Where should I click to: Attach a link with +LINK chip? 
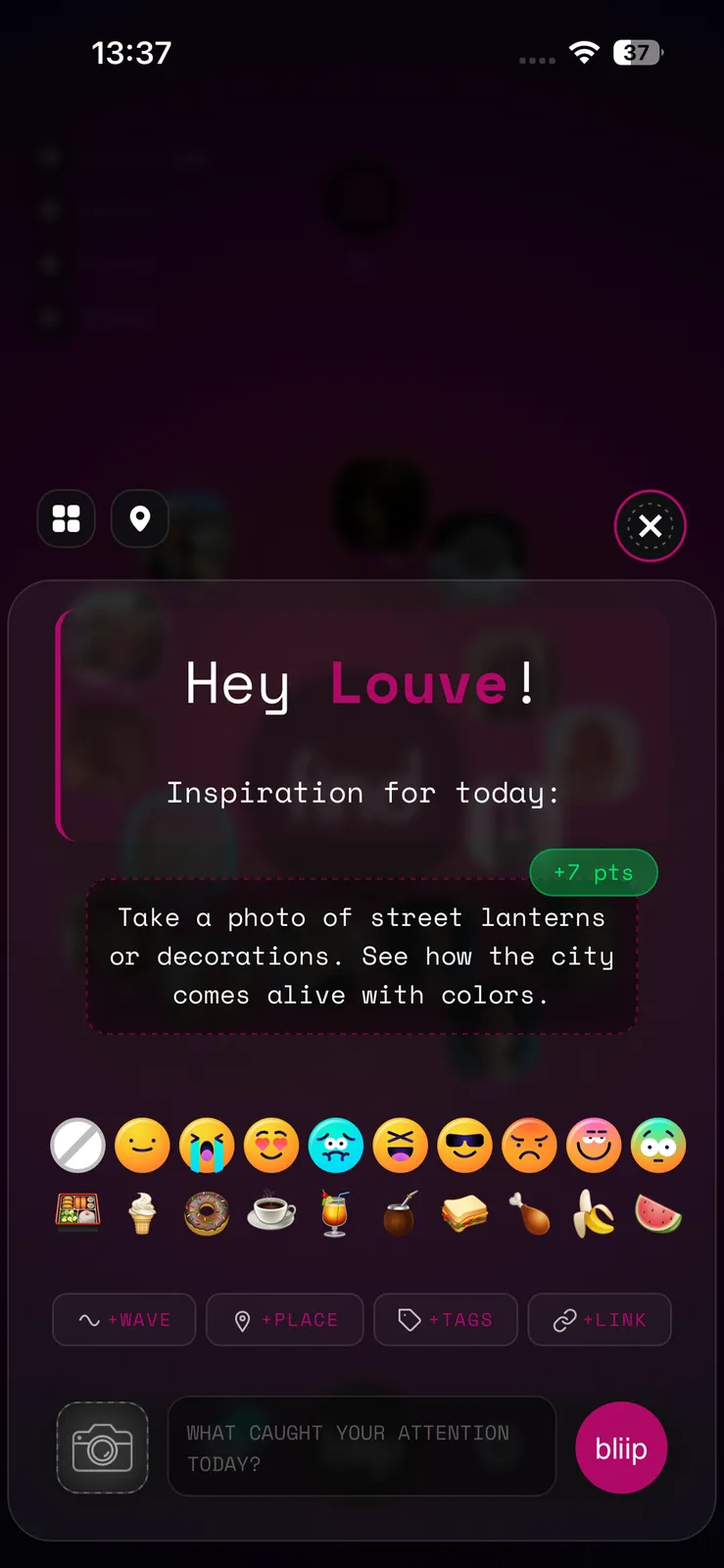[x=600, y=1320]
